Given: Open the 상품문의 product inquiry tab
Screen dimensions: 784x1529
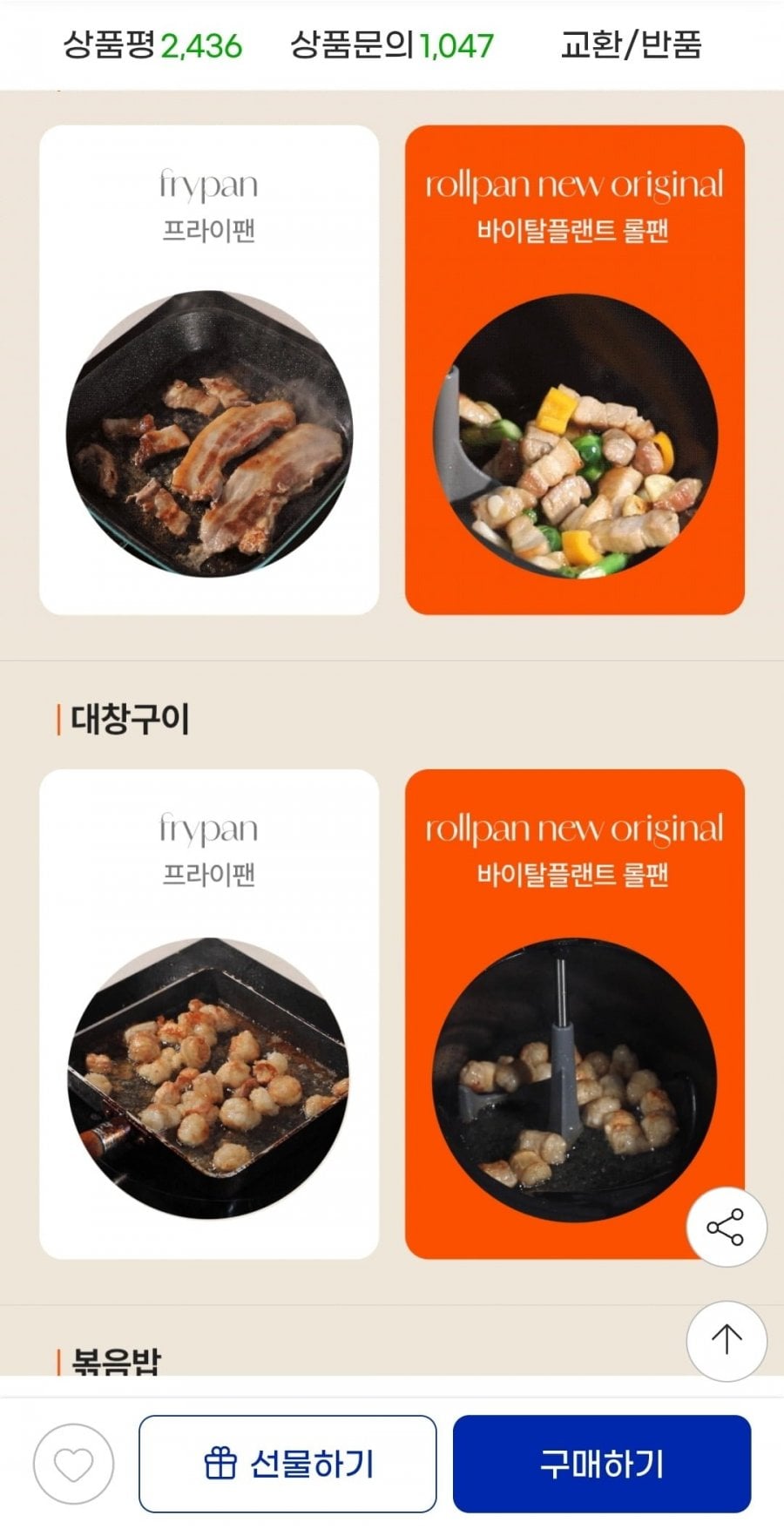Looking at the screenshot, I should [391, 45].
